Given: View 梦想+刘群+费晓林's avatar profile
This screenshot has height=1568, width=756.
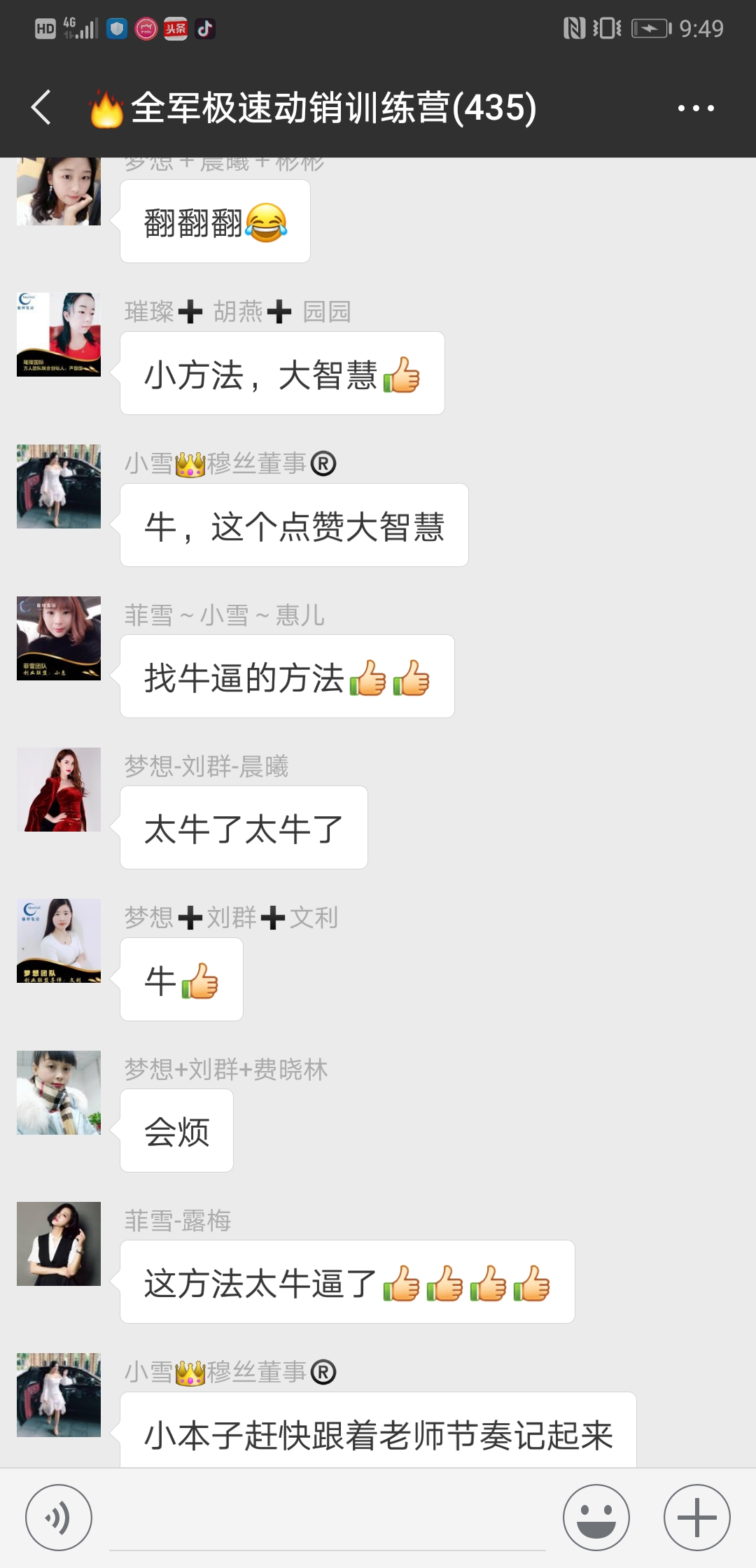Looking at the screenshot, I should 59,1093.
